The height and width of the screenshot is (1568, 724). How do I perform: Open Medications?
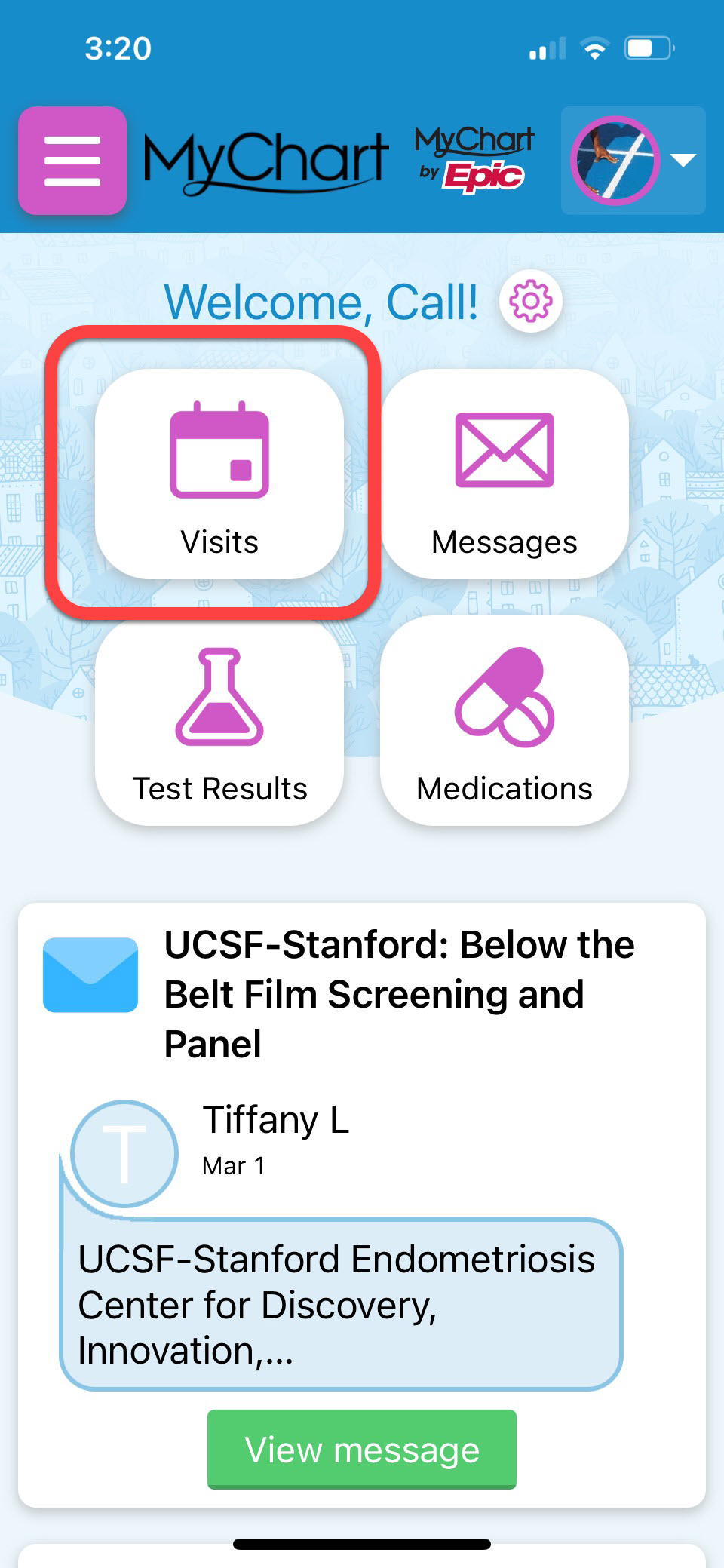click(505, 721)
